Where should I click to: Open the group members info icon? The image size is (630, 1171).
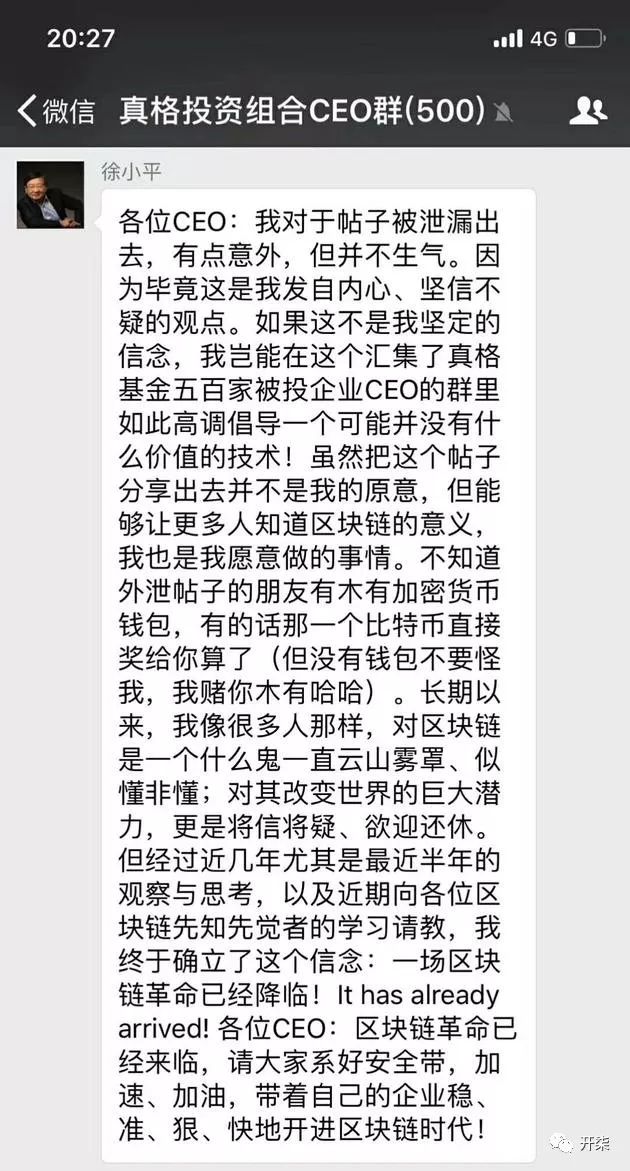pos(588,110)
